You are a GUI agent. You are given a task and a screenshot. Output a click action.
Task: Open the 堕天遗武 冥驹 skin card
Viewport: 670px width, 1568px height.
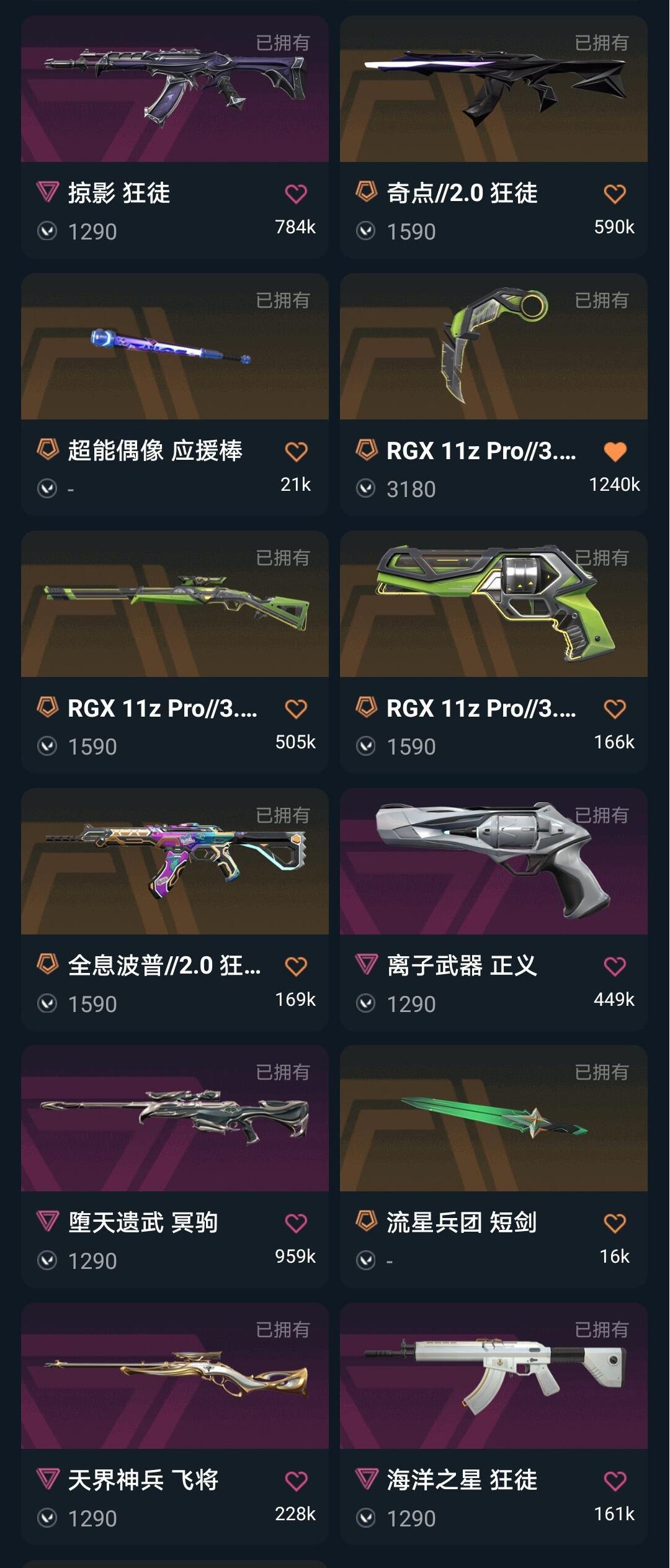tap(175, 1167)
